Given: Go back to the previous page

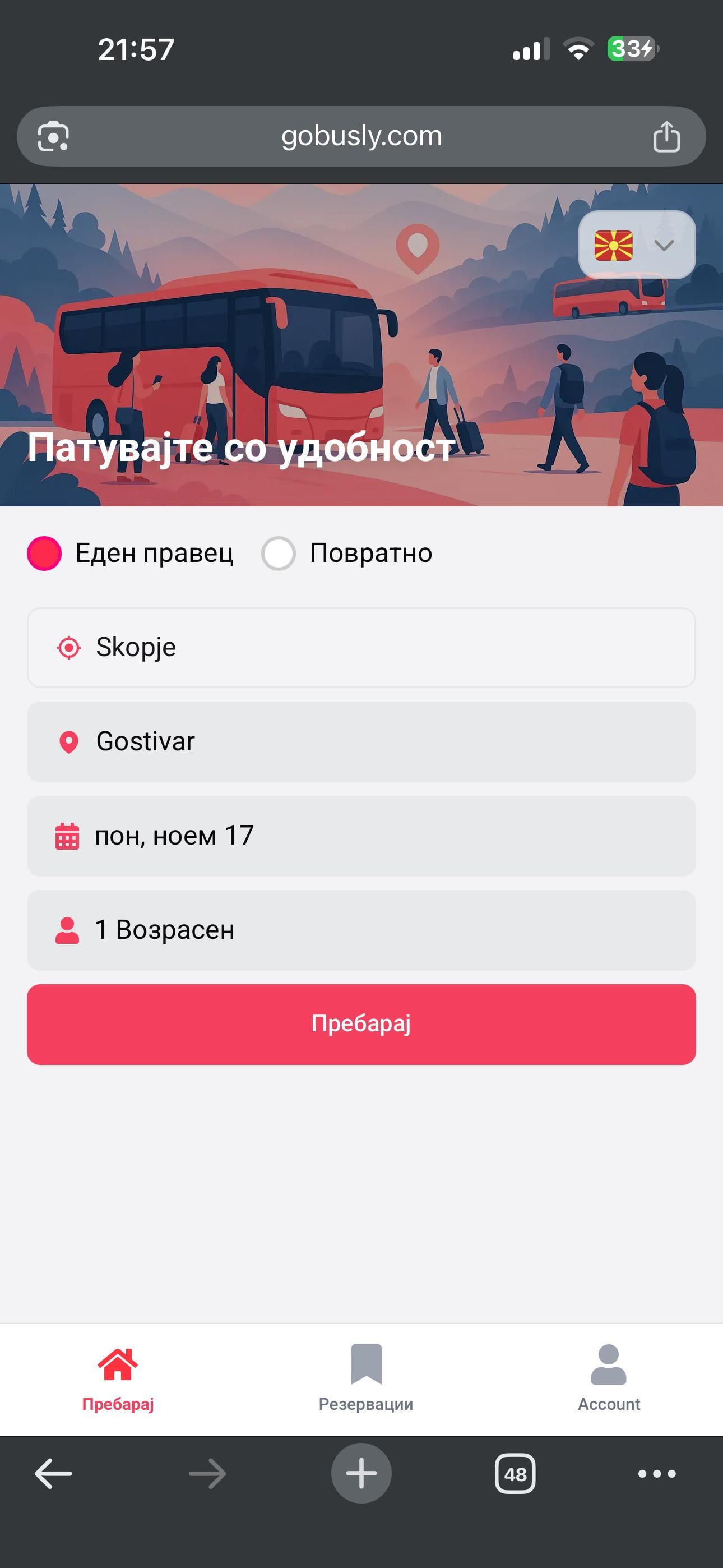Looking at the screenshot, I should click(54, 1474).
